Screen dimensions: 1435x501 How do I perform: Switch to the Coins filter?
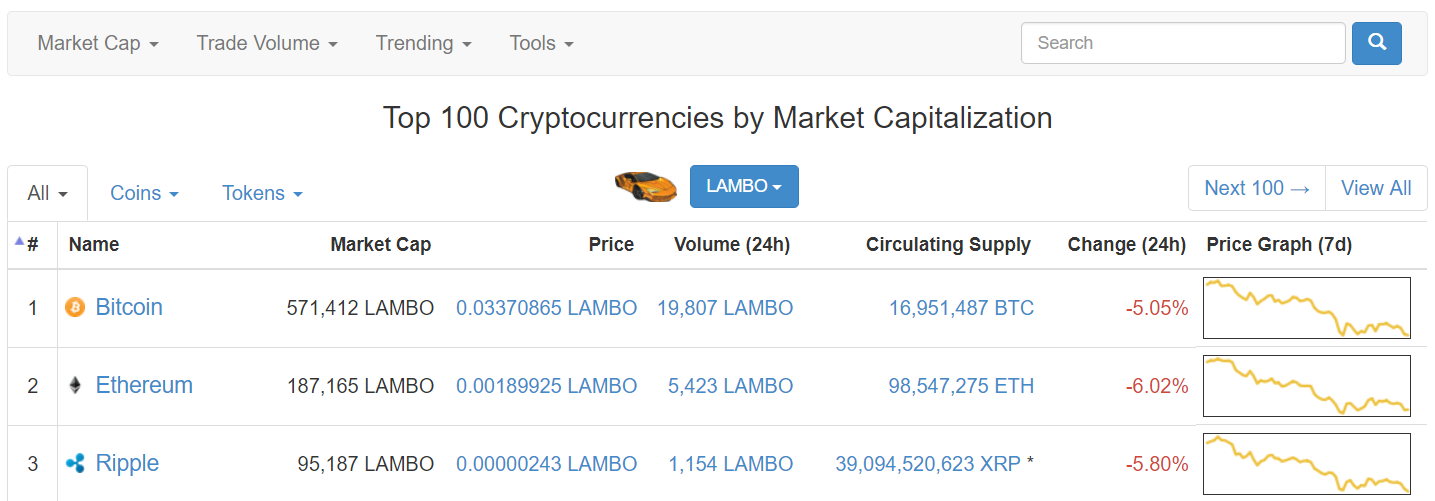144,193
